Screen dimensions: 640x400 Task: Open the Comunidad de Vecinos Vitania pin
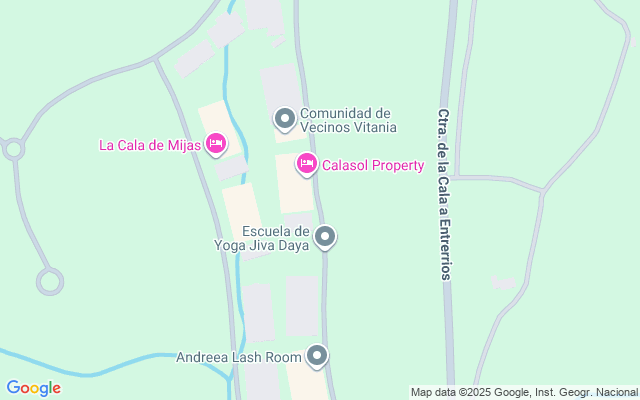285,119
